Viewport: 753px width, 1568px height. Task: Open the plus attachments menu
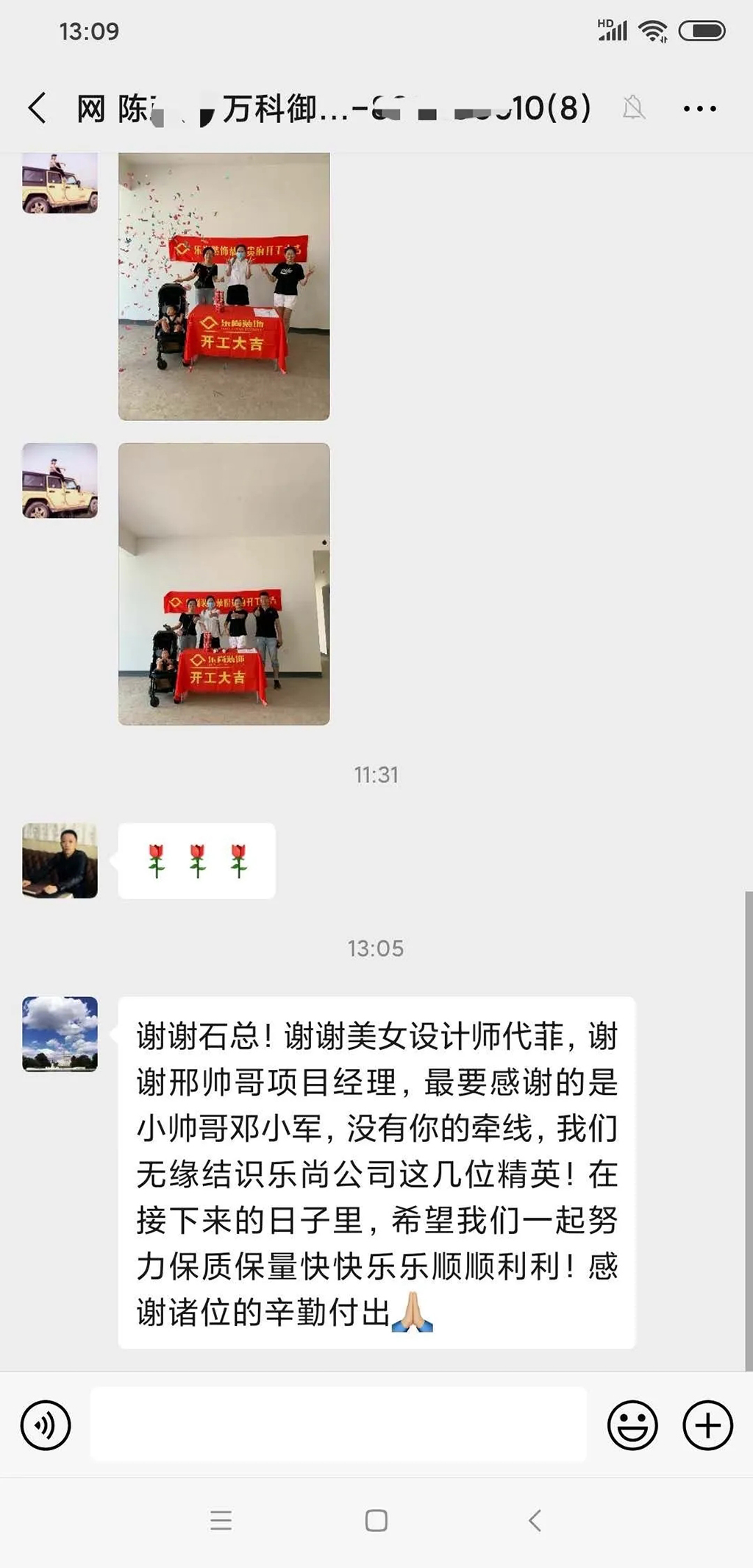pos(707,1425)
